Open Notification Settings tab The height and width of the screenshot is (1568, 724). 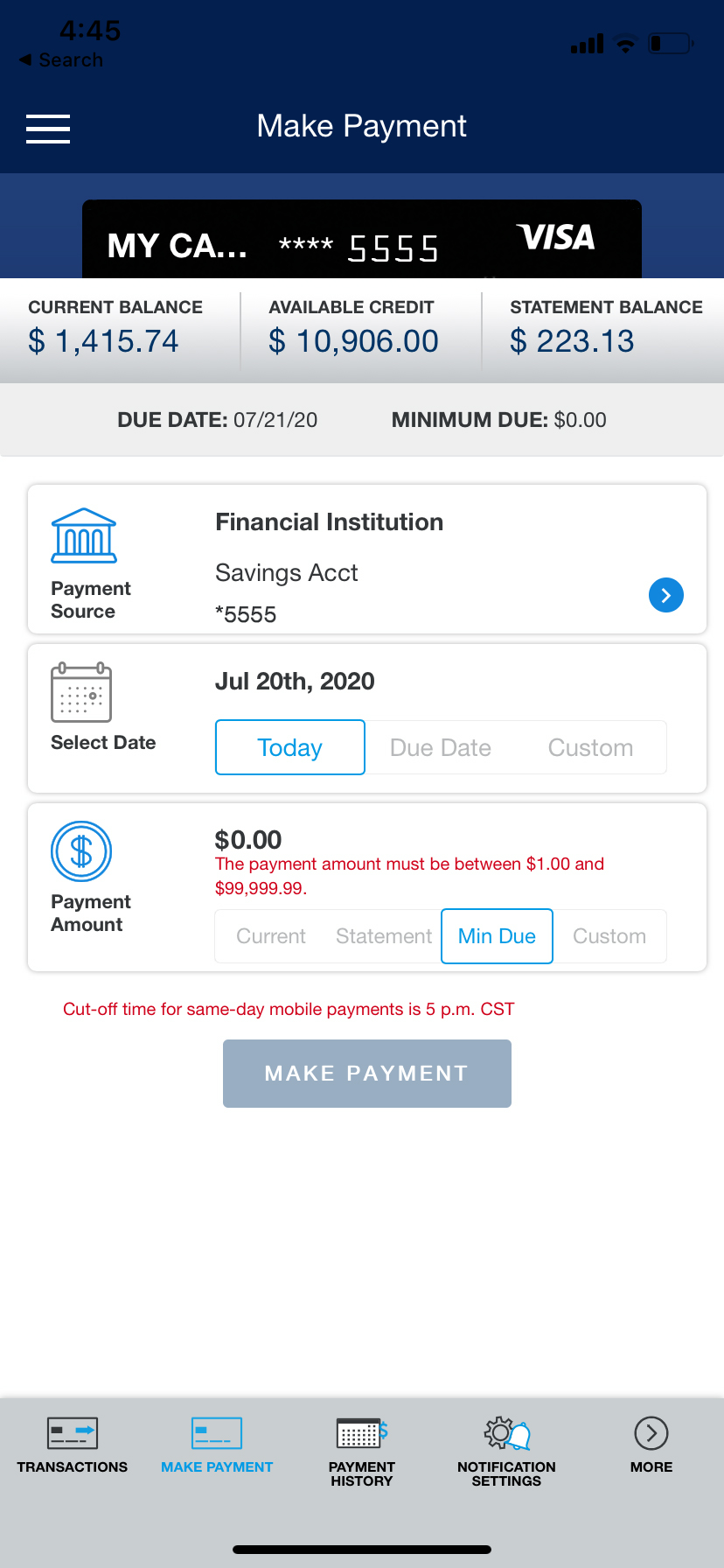(507, 1452)
